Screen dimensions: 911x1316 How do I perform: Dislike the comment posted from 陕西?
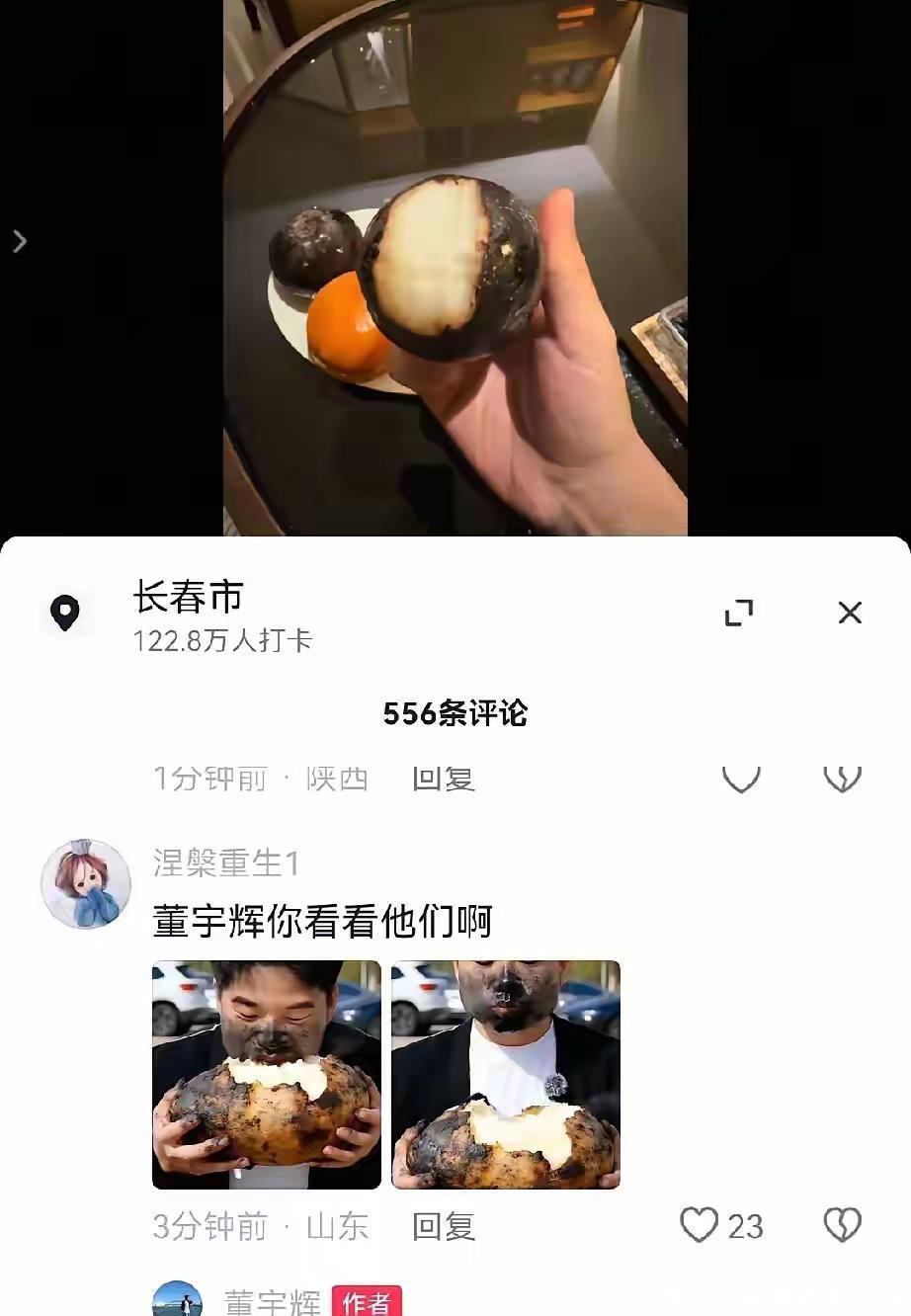[x=843, y=780]
